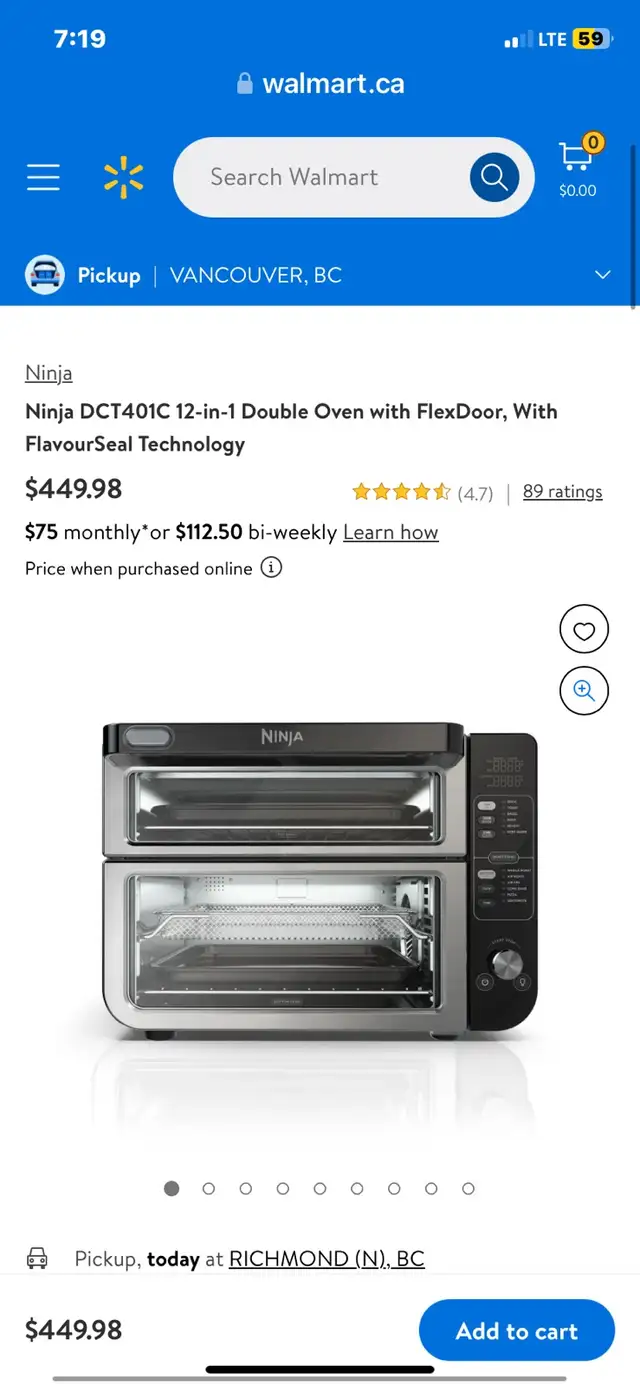Screen dimensions: 640x1386
Task: Show price when purchased online info
Action: pos(271,568)
